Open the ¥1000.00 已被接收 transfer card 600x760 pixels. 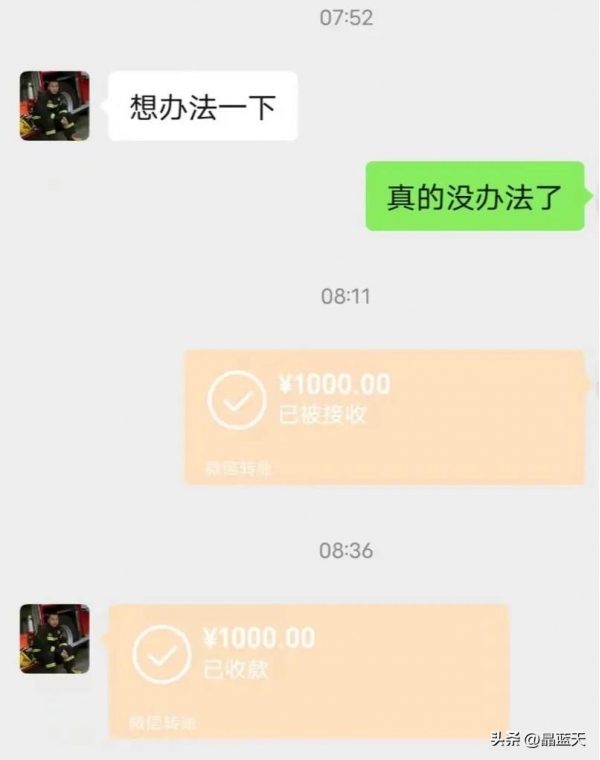pyautogui.click(x=385, y=416)
